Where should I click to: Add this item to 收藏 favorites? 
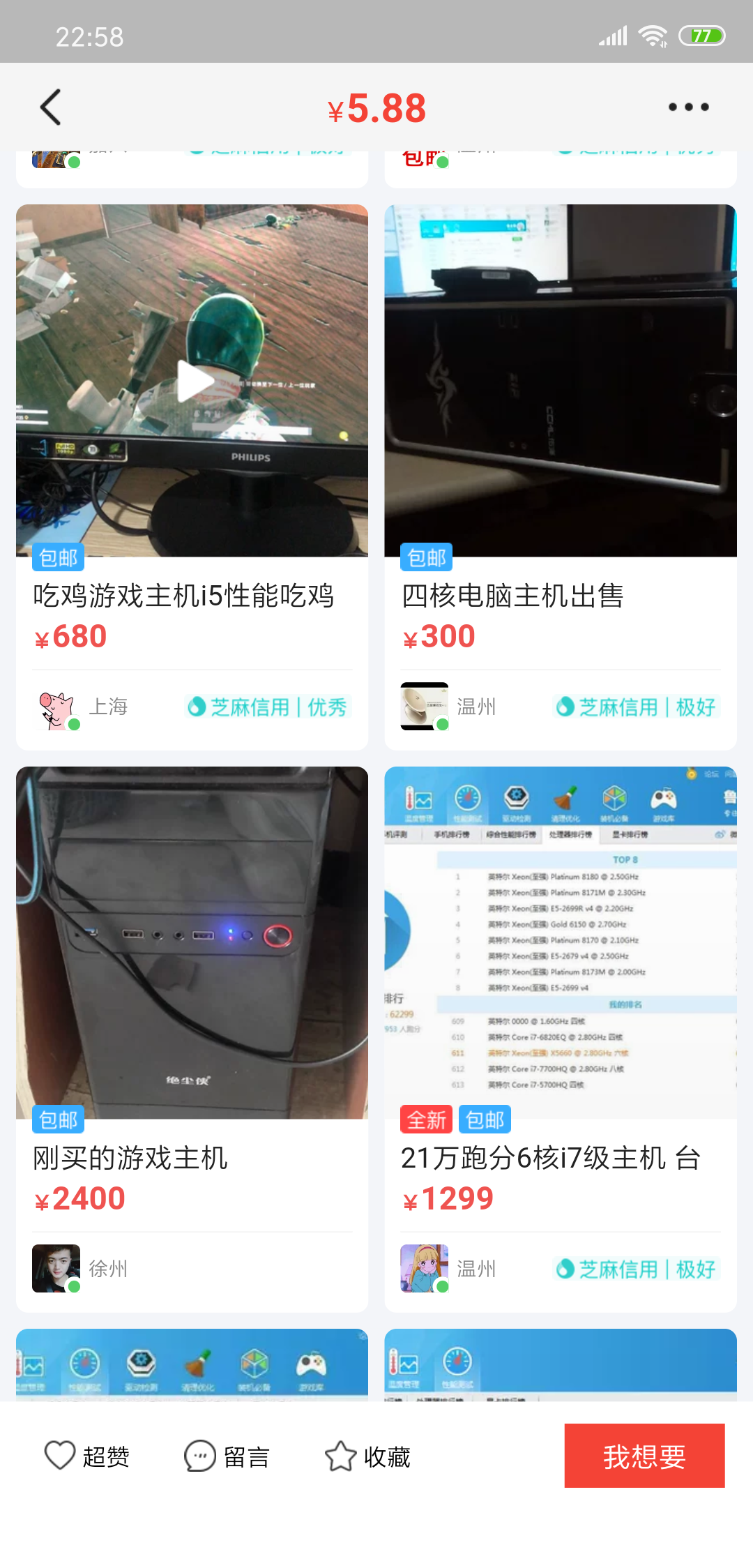[368, 1456]
